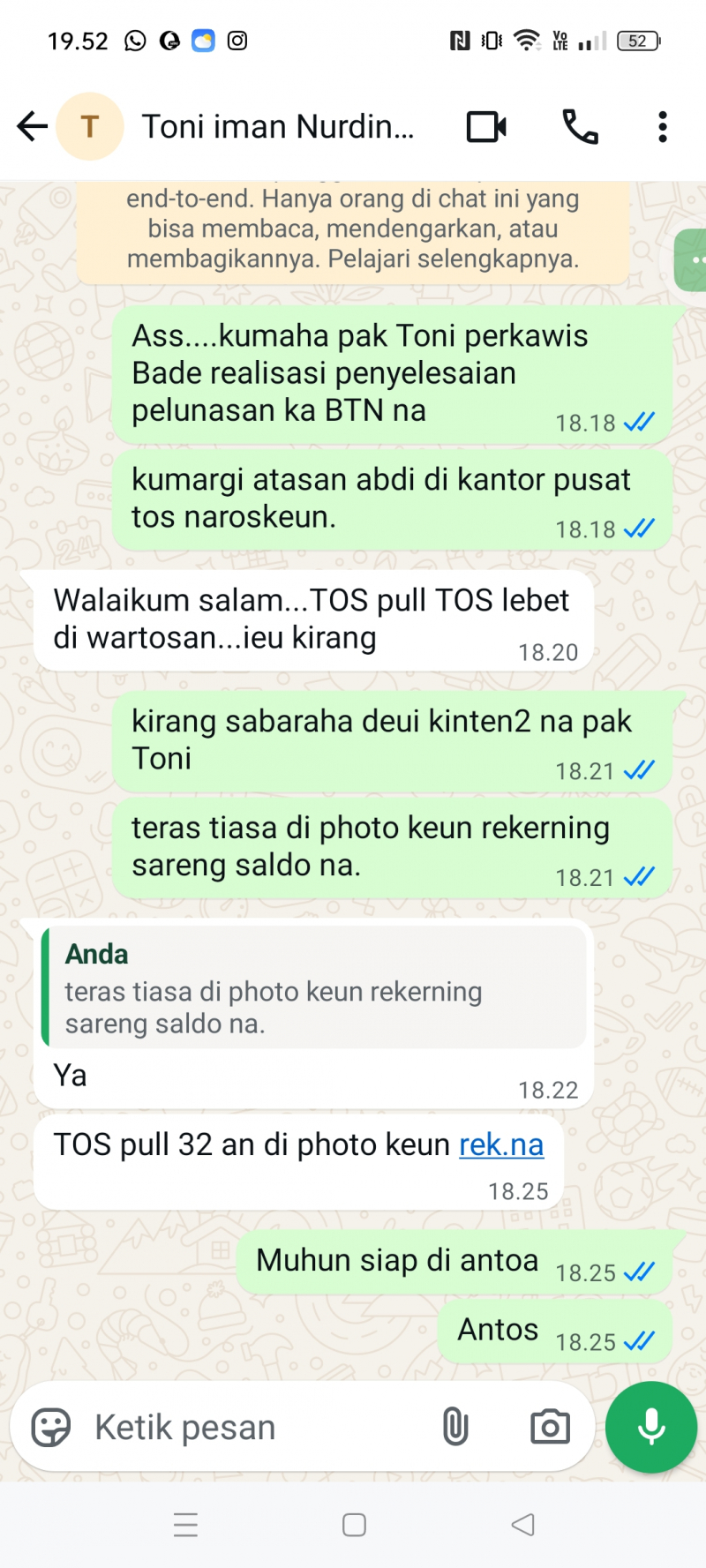
Task: Open the rek.na link in message
Action: tap(501, 1144)
